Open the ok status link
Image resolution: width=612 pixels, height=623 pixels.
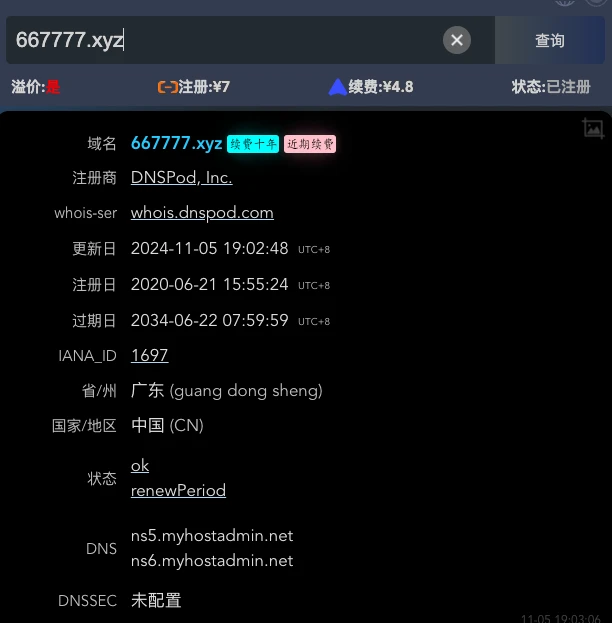140,465
